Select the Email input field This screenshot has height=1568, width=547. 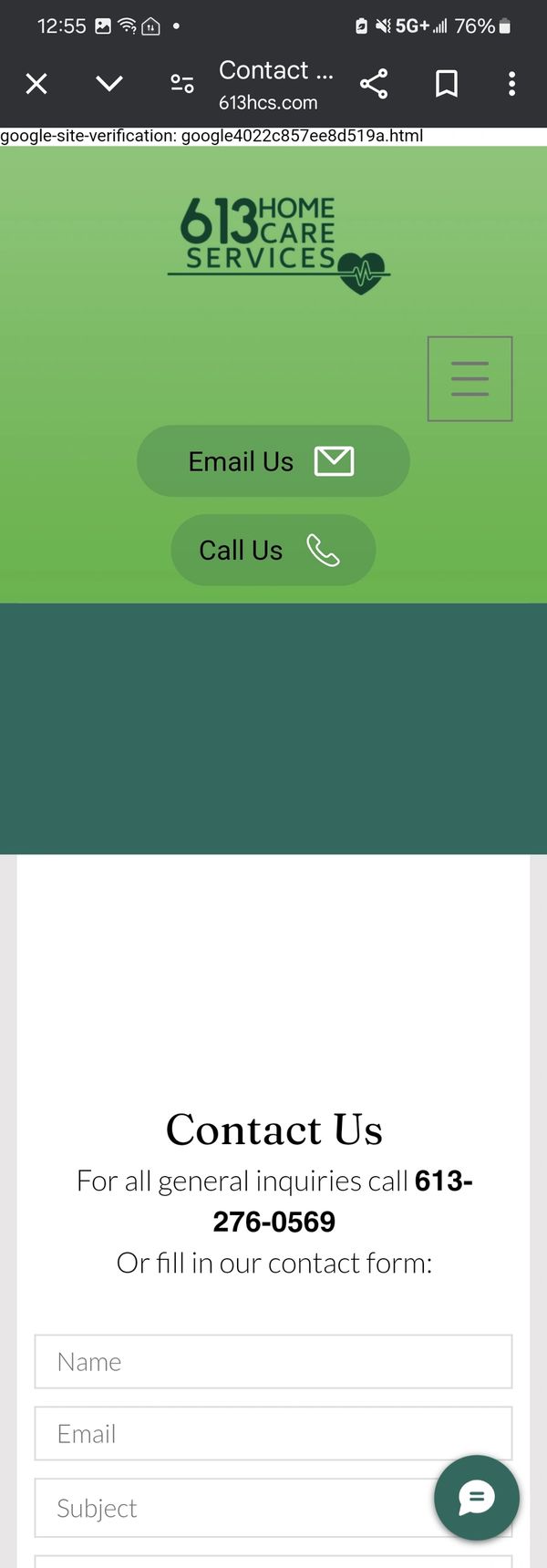pyautogui.click(x=273, y=1434)
